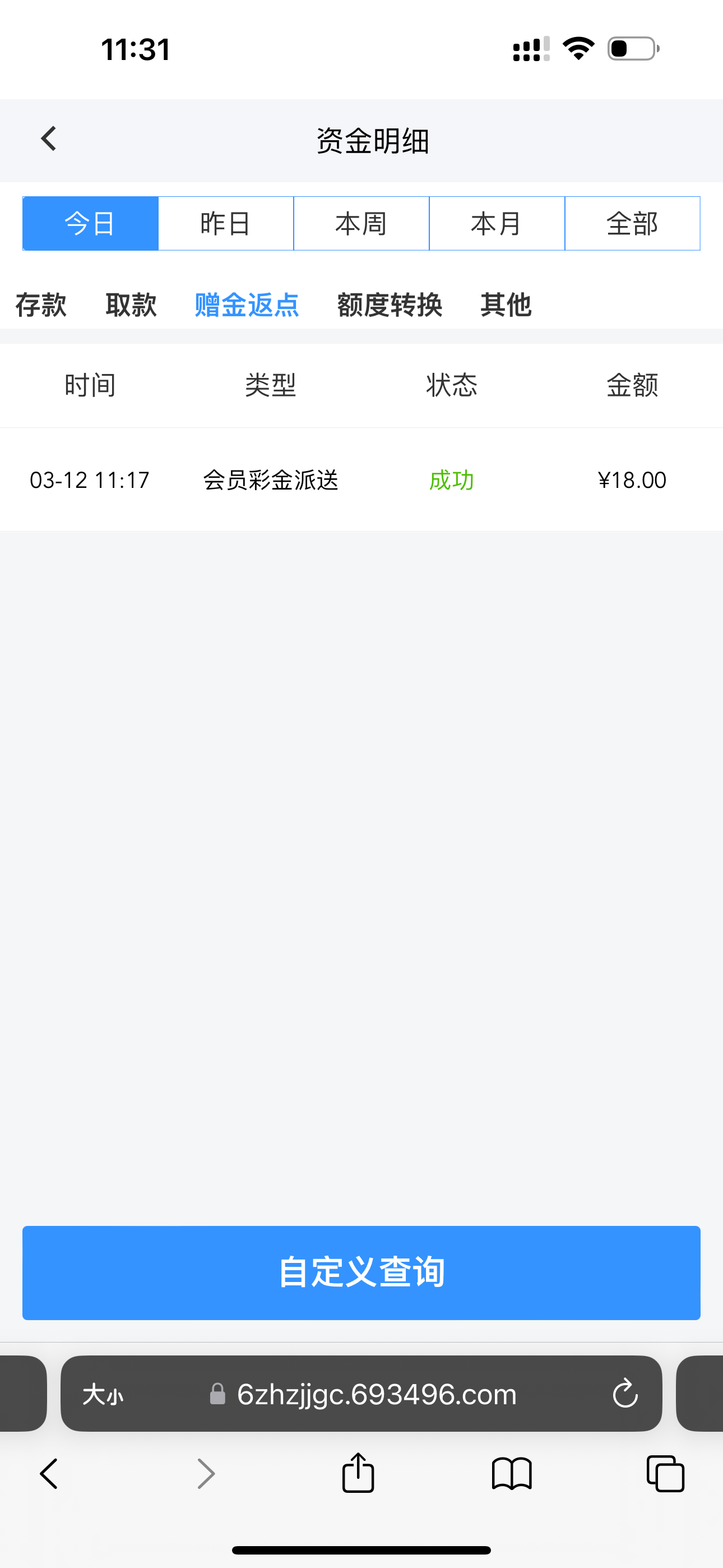Go to the previous page in Safari

click(x=49, y=1474)
